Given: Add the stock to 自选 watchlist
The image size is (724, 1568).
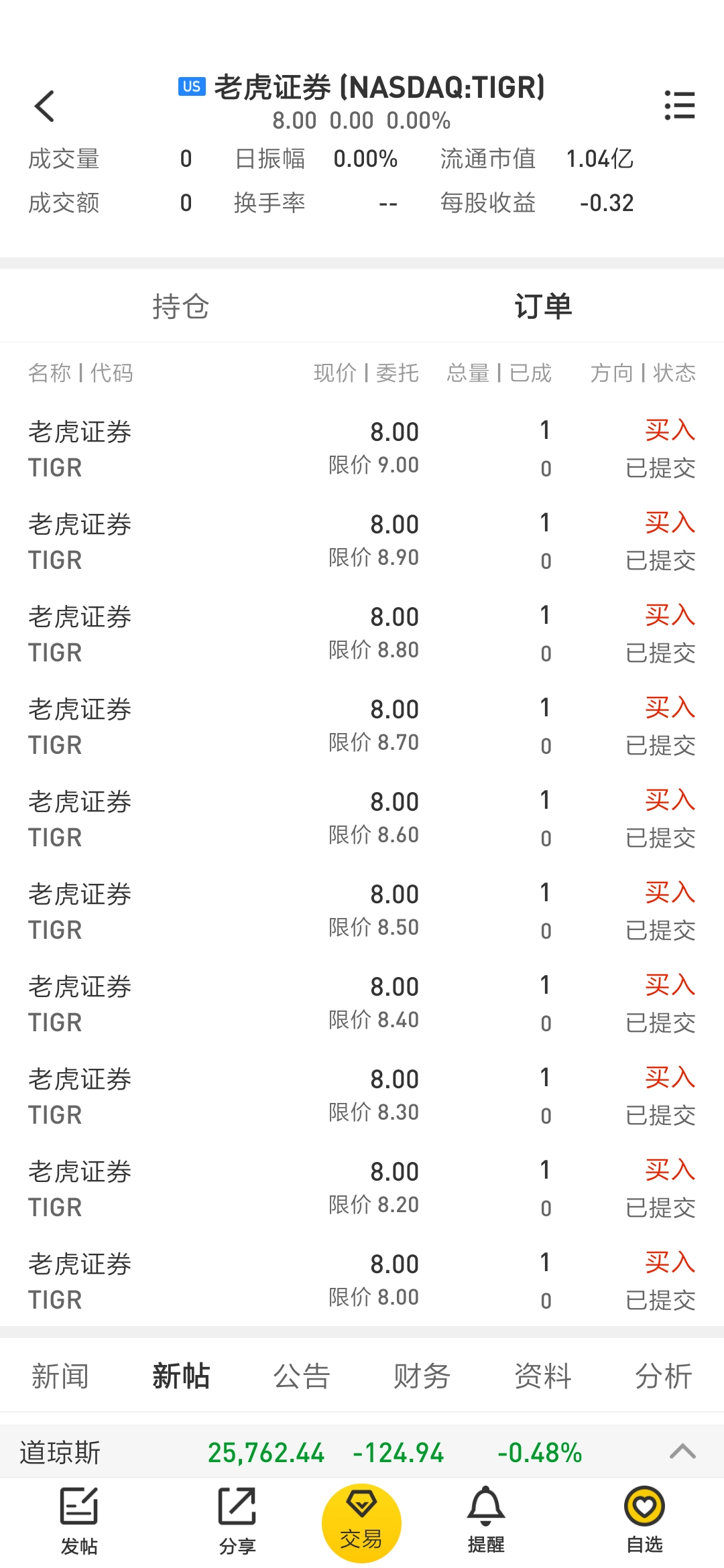Looking at the screenshot, I should click(x=644, y=1521).
